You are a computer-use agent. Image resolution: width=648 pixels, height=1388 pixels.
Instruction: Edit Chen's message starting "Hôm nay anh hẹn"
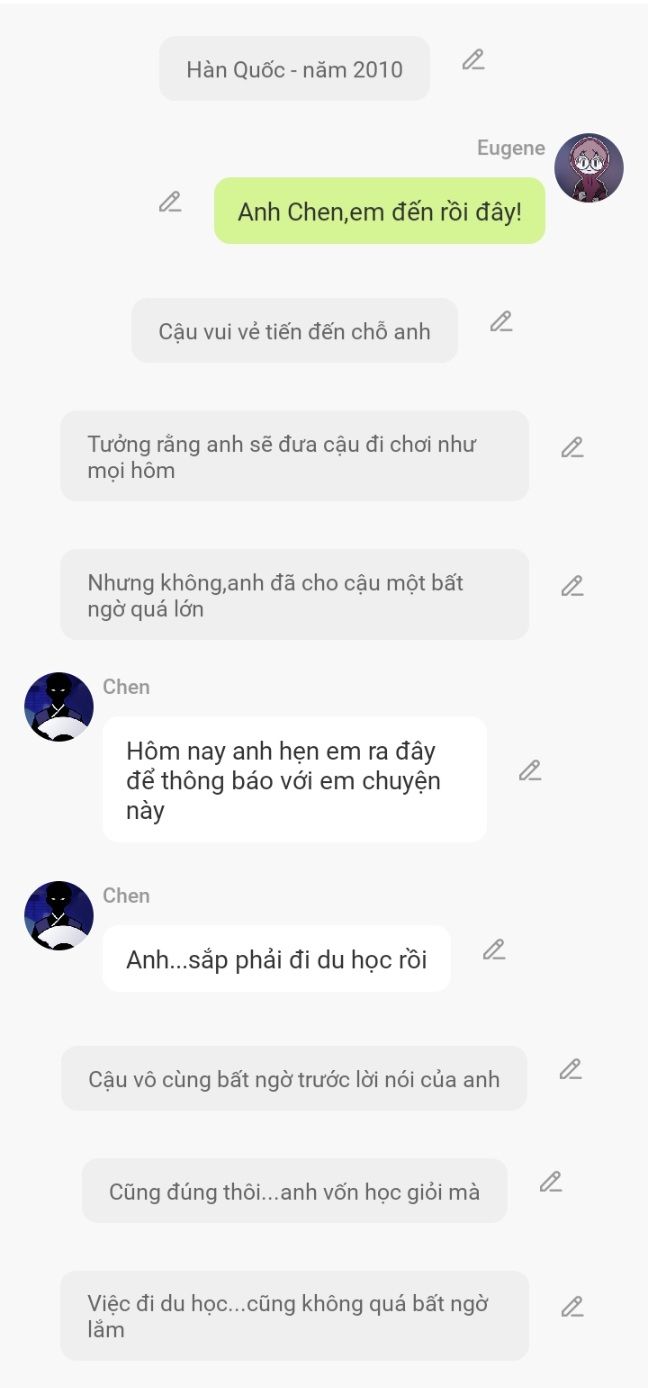(x=530, y=771)
